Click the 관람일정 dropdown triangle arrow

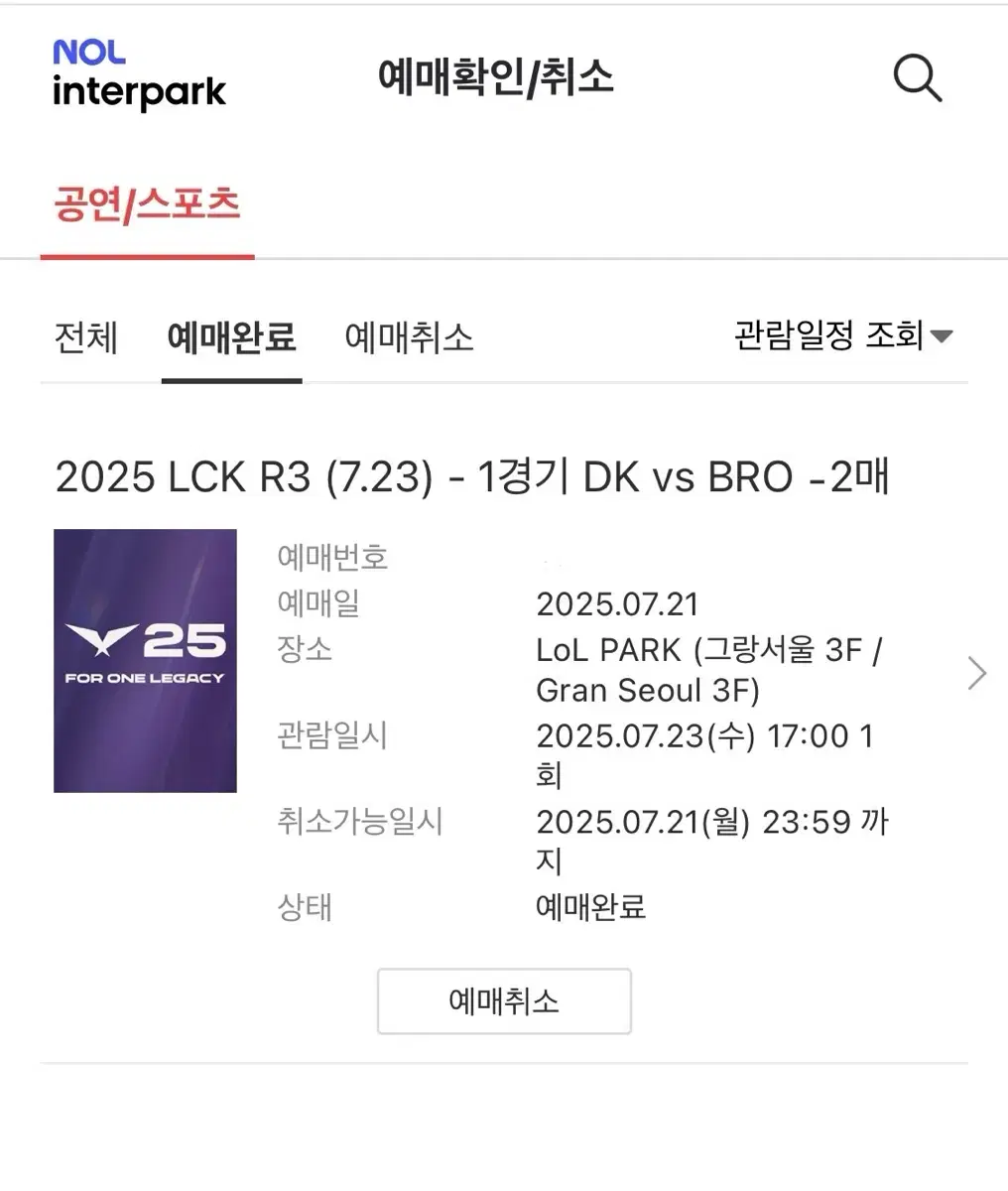pyautogui.click(x=944, y=337)
